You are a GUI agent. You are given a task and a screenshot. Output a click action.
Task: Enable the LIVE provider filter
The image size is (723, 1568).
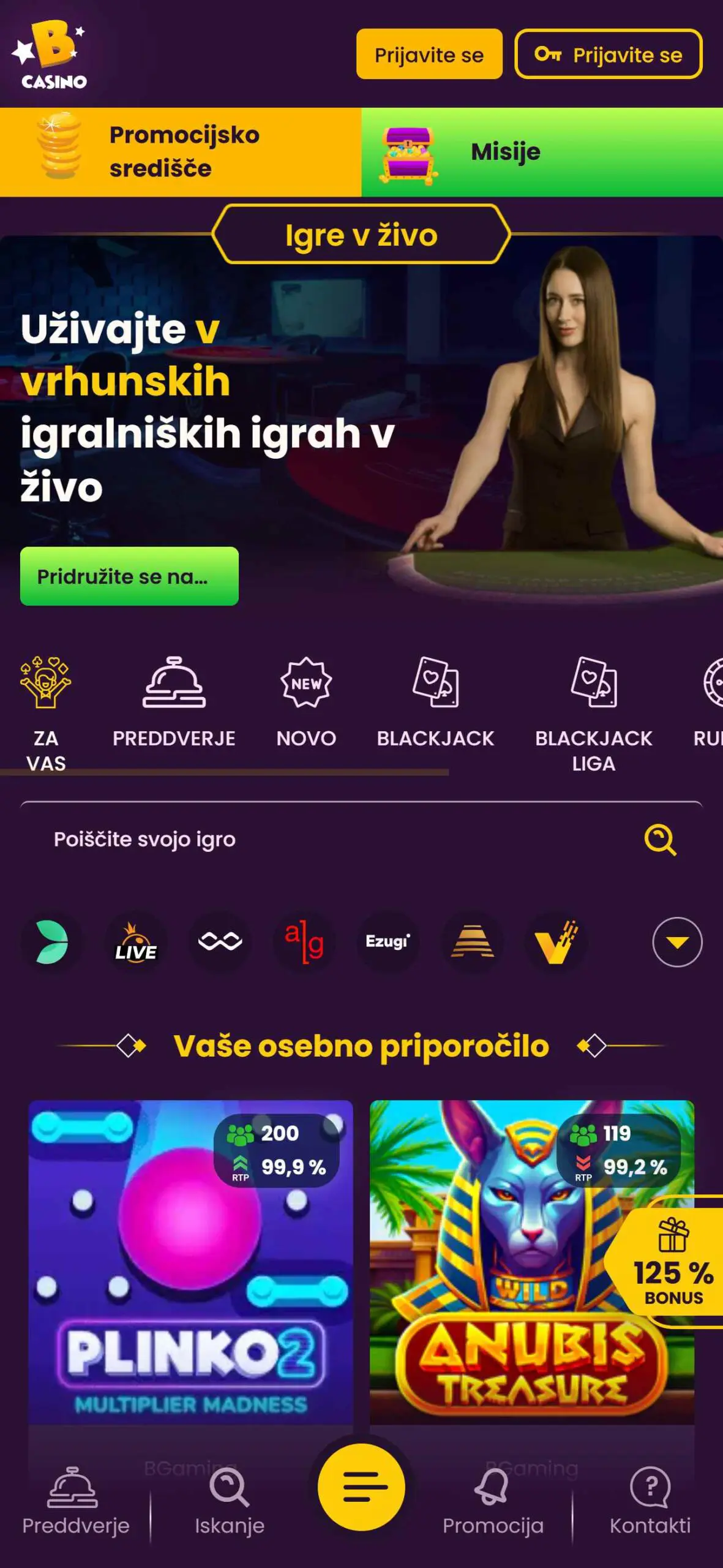(135, 944)
